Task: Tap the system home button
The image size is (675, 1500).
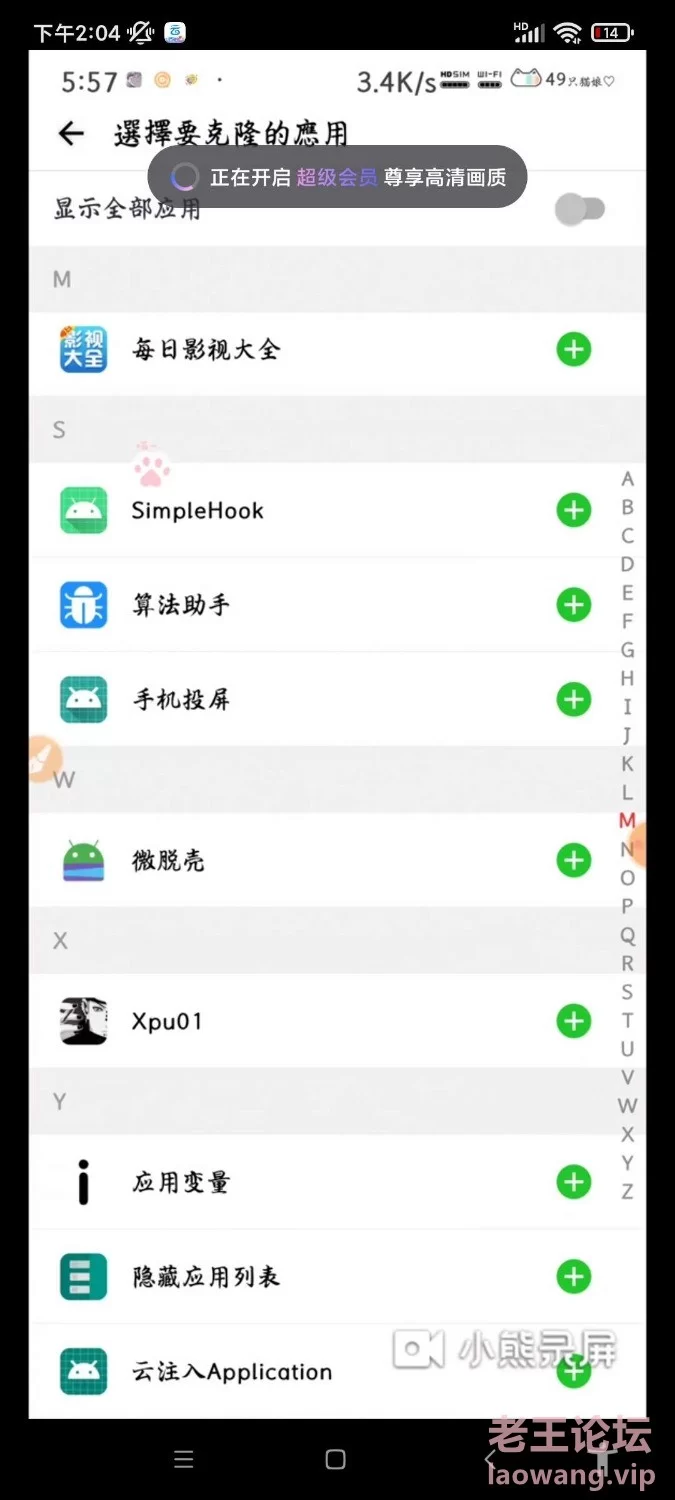Action: coord(336,1459)
